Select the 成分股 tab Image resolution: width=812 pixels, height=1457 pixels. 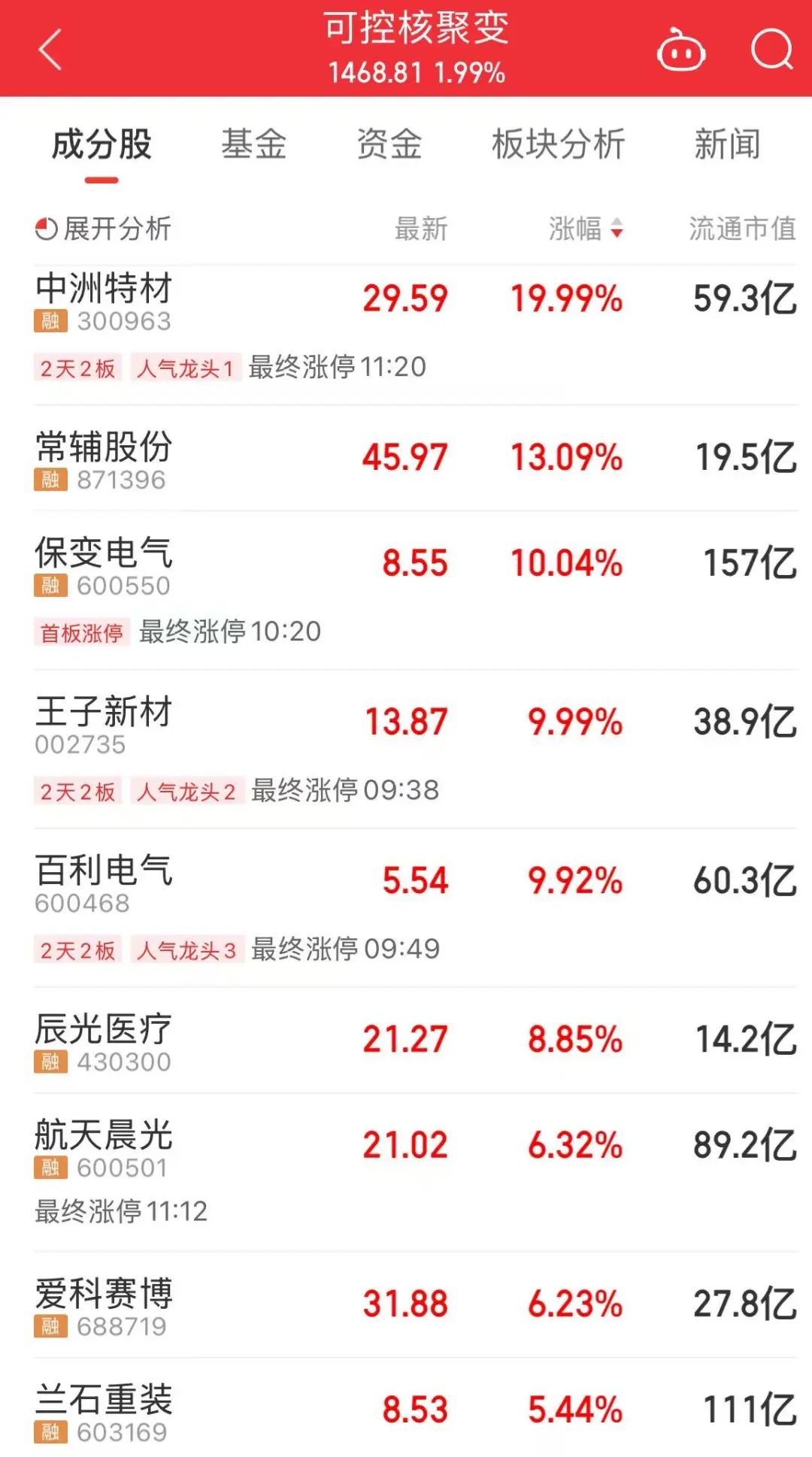tap(101, 144)
